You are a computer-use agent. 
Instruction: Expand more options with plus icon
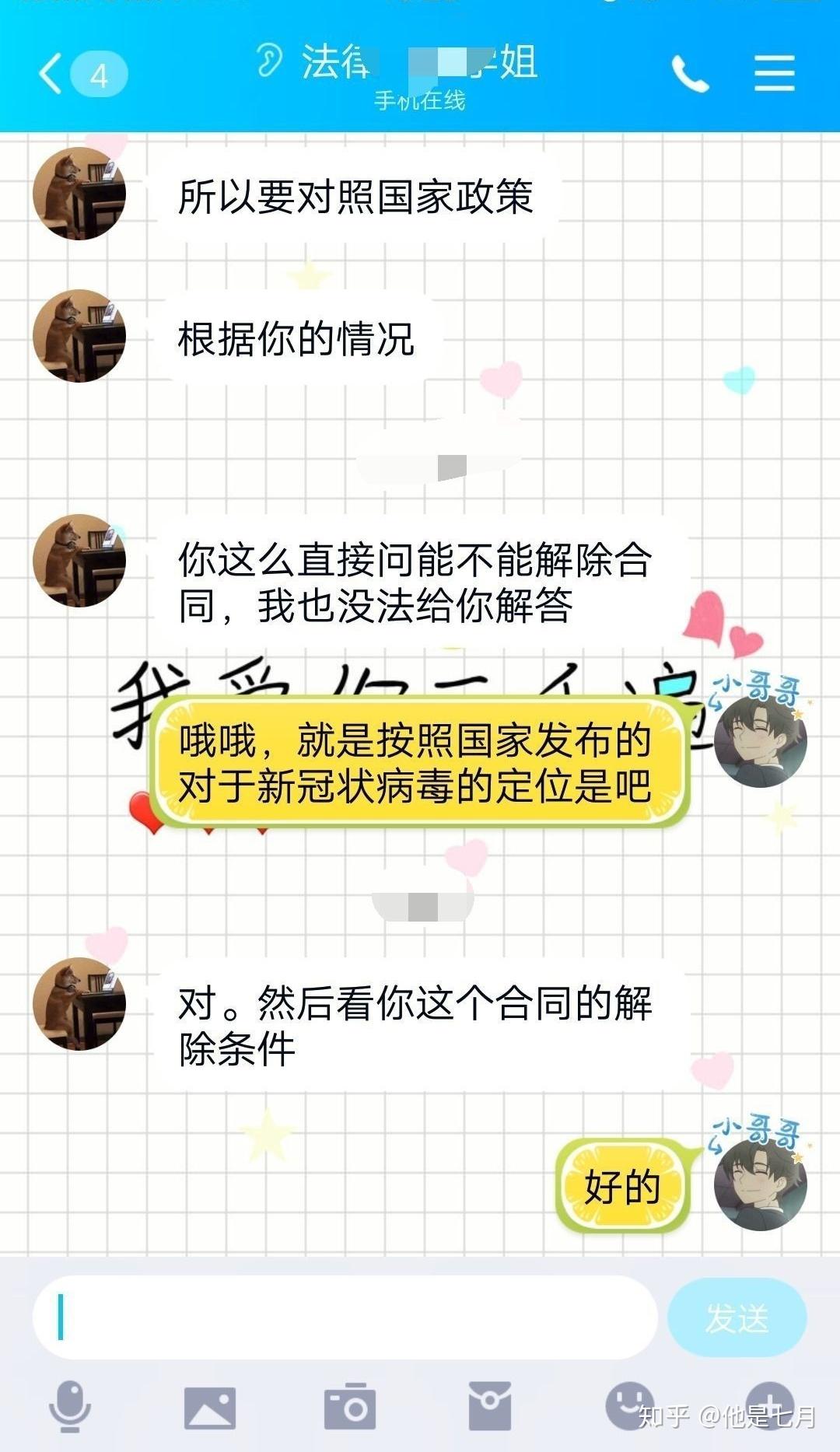pyautogui.click(x=769, y=1405)
